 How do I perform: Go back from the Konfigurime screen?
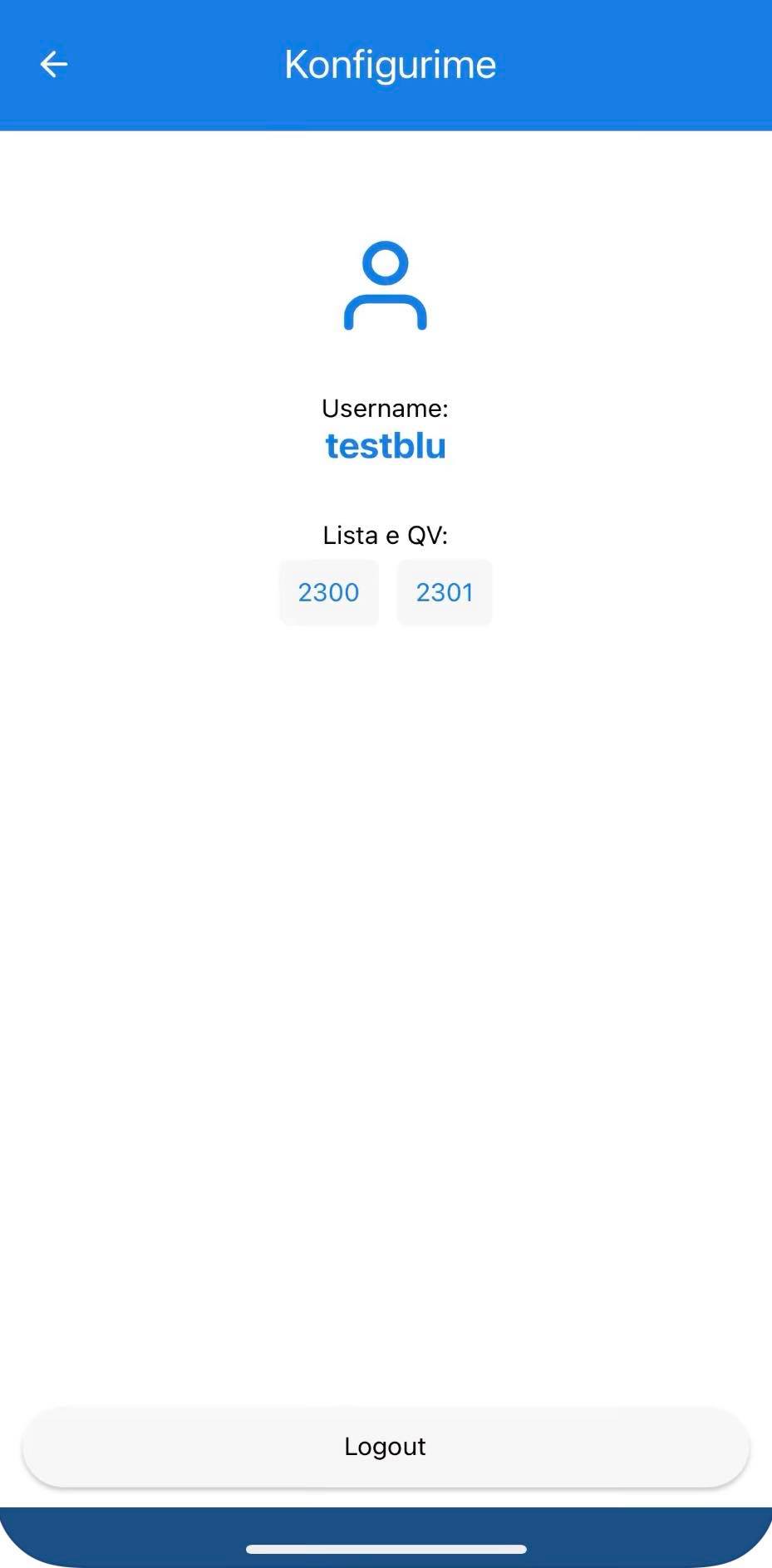pos(54,64)
